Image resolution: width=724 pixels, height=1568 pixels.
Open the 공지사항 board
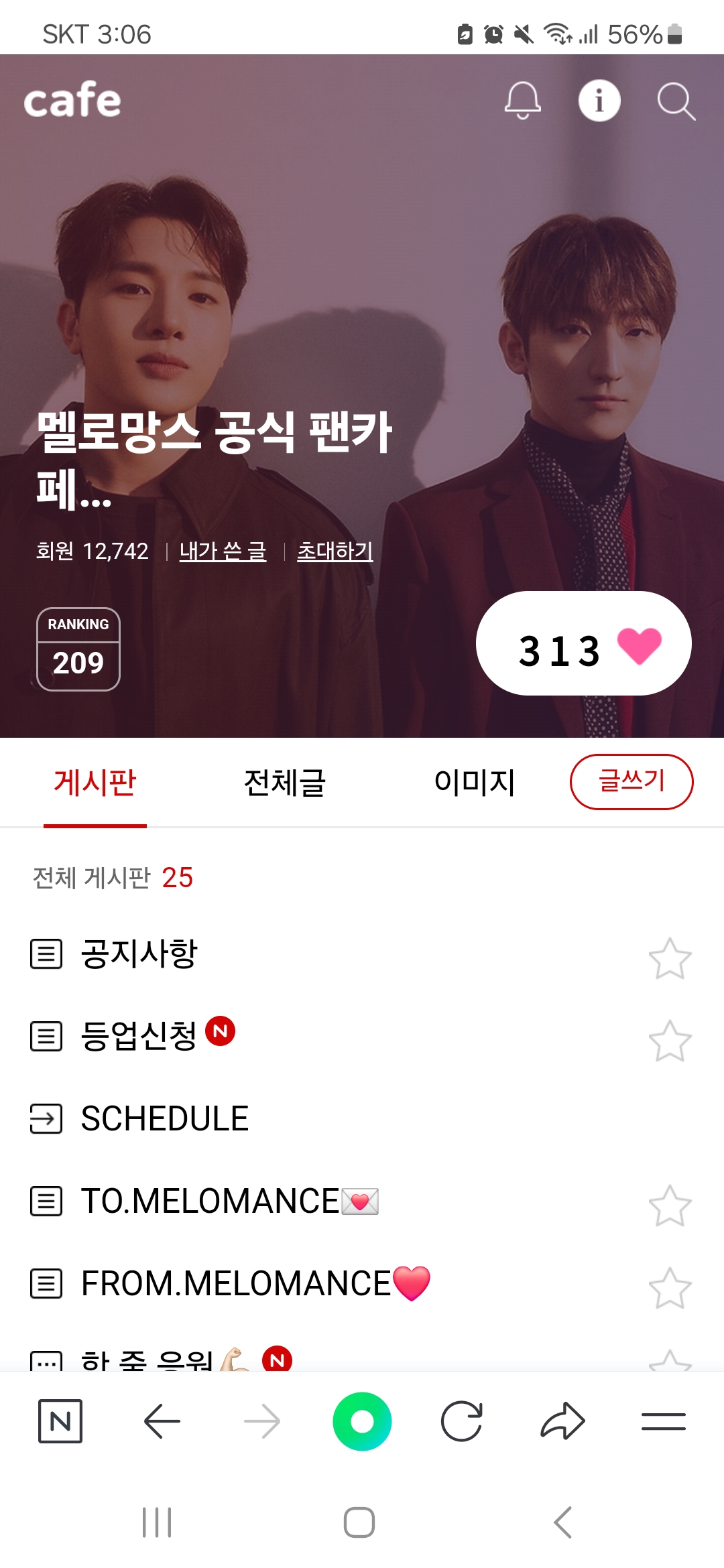[139, 954]
